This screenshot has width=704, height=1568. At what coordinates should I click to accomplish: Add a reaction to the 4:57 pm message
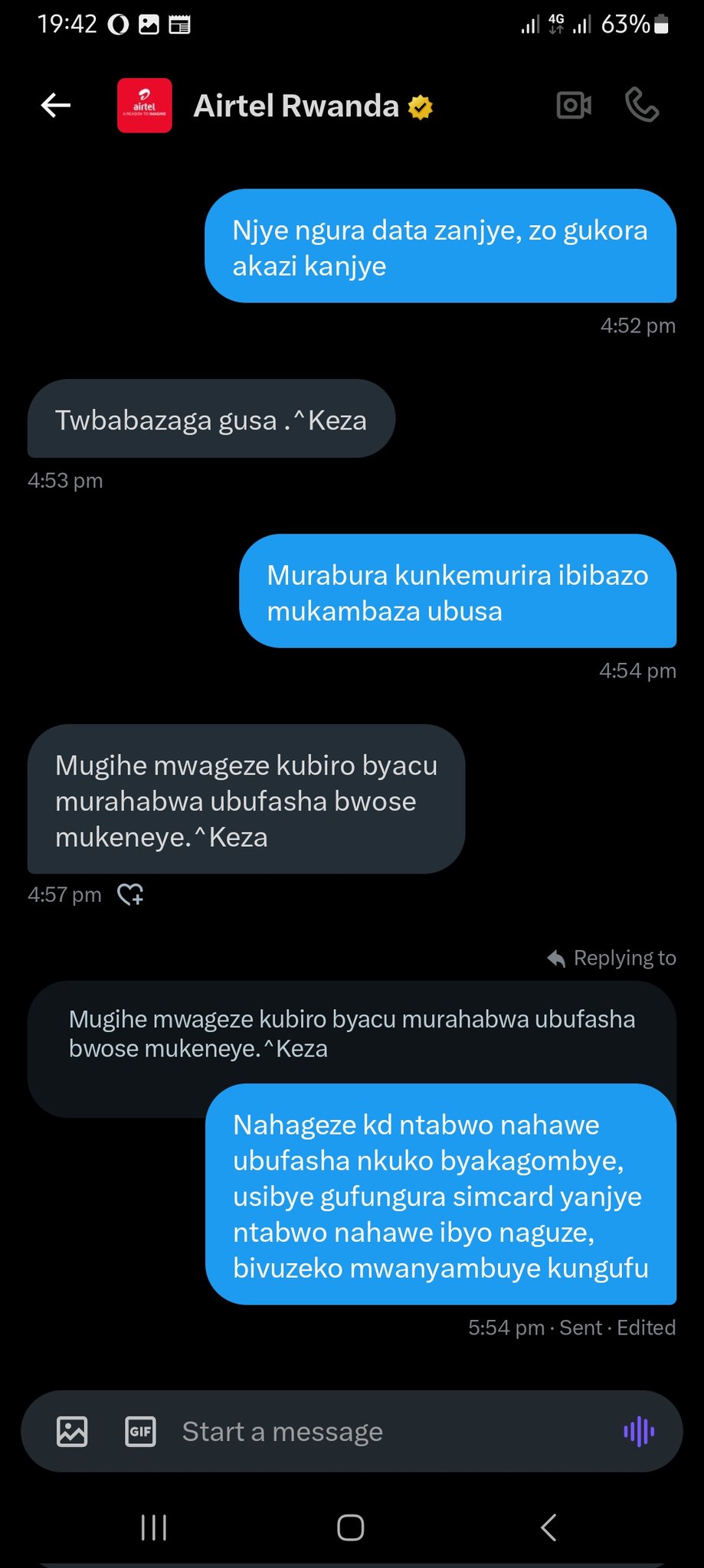click(x=130, y=894)
